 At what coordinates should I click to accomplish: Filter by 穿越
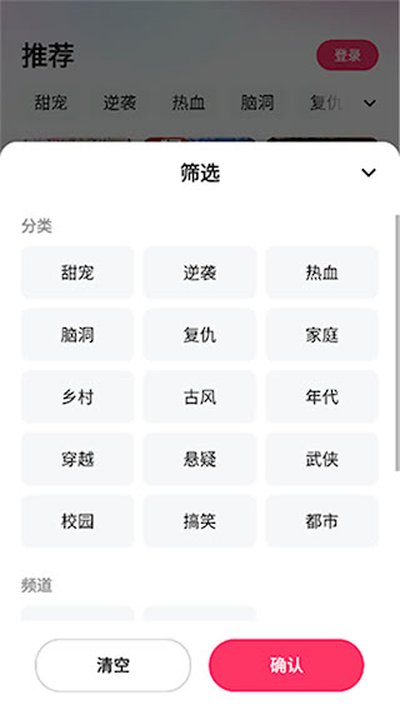[77, 459]
